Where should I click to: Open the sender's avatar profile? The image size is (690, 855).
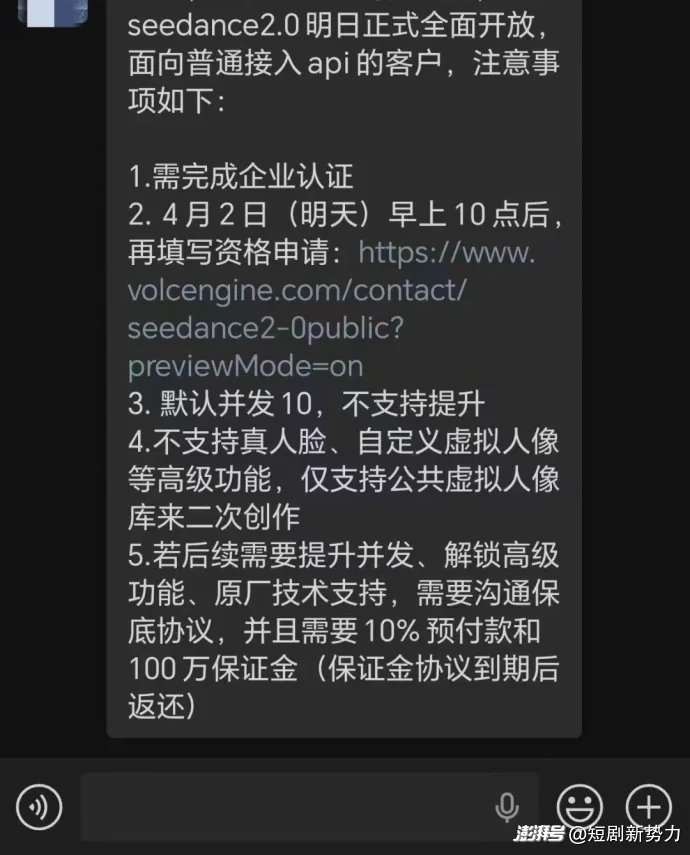pyautogui.click(x=53, y=10)
